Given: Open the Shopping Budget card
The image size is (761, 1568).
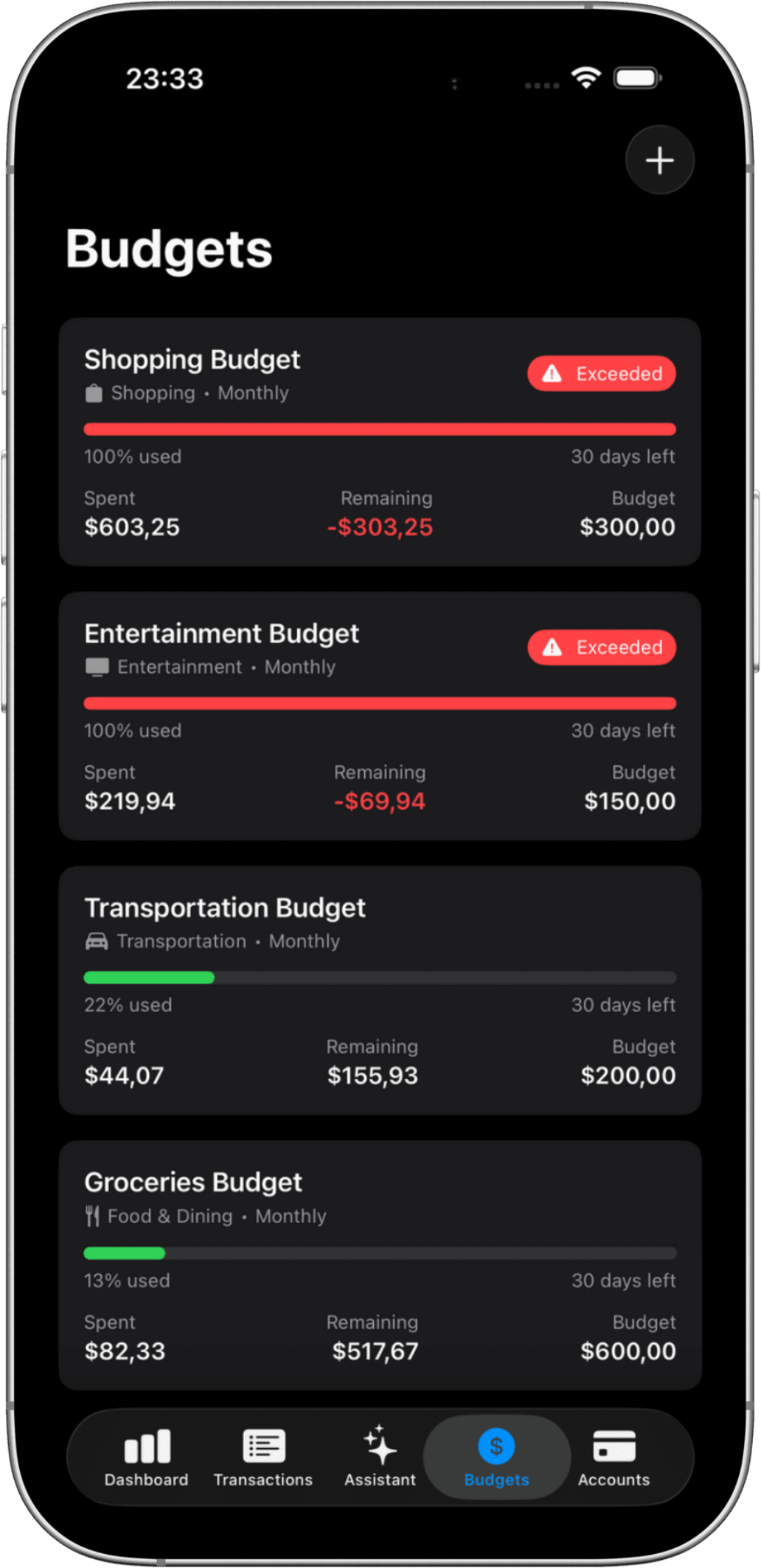Looking at the screenshot, I should point(380,441).
